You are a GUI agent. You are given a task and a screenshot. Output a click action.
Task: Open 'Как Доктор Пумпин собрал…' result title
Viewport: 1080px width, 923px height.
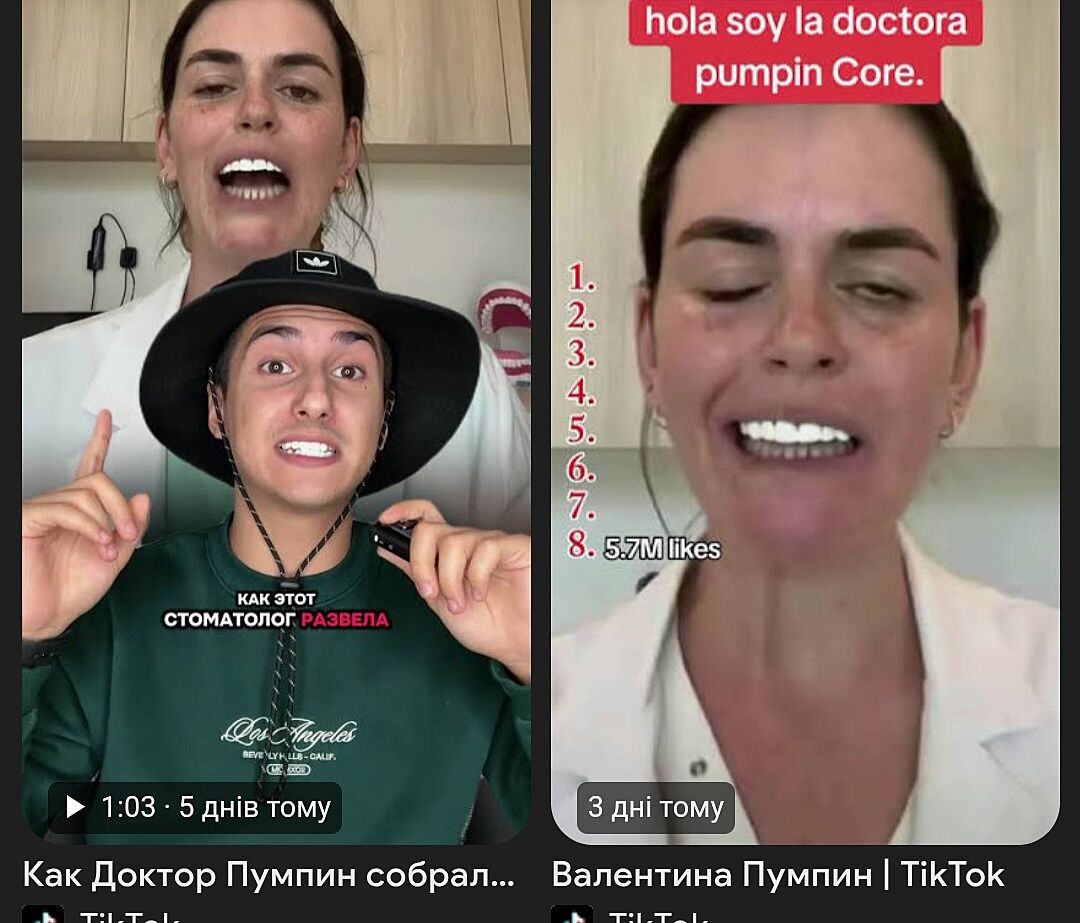(x=268, y=875)
